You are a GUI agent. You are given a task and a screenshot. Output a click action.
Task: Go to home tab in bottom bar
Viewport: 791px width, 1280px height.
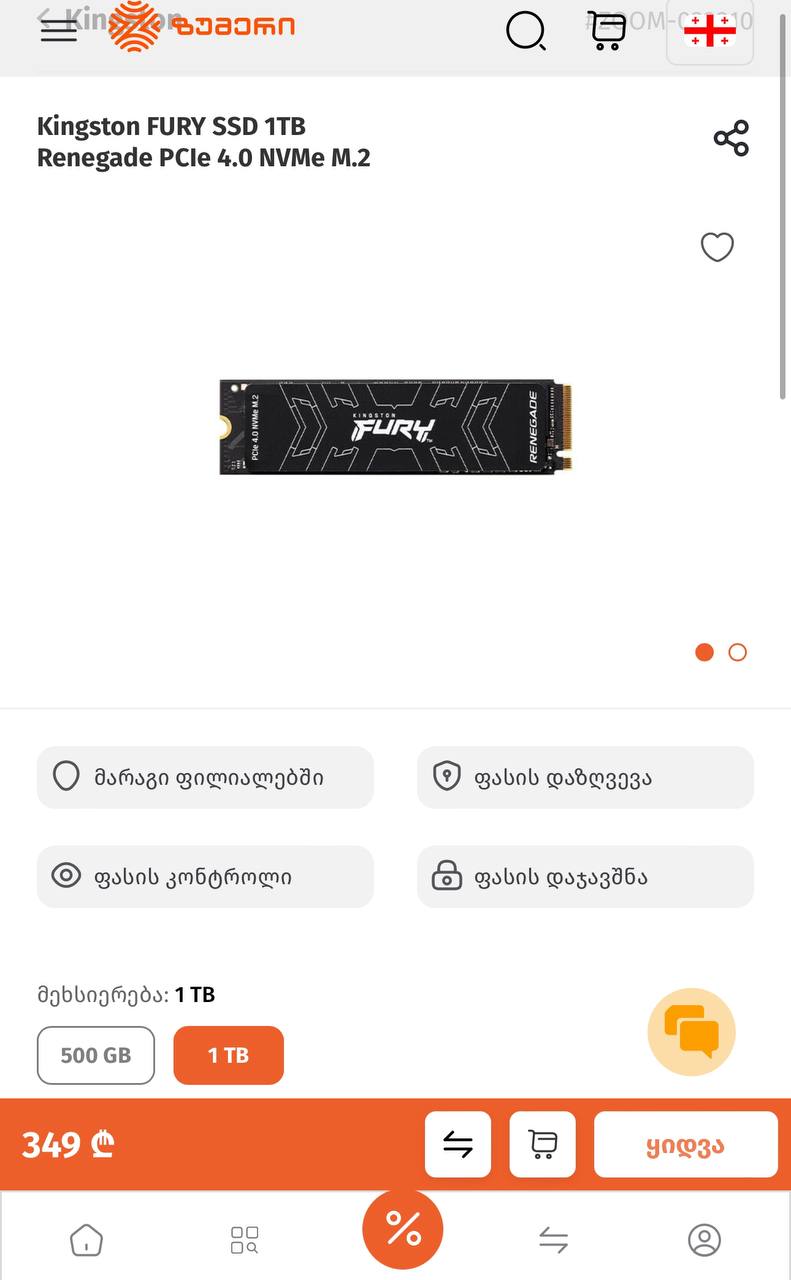pos(87,1240)
